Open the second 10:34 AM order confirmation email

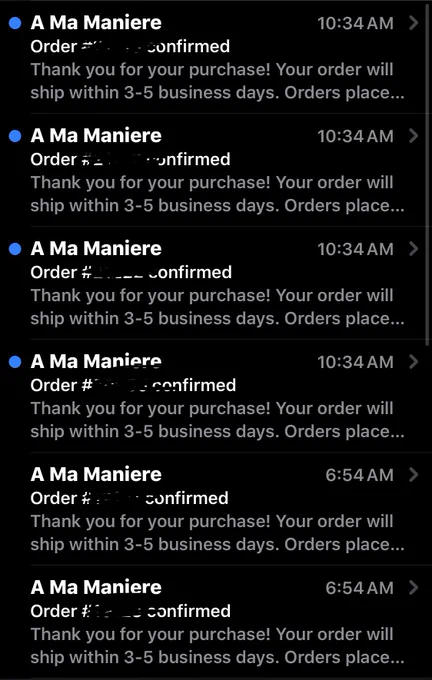point(216,170)
